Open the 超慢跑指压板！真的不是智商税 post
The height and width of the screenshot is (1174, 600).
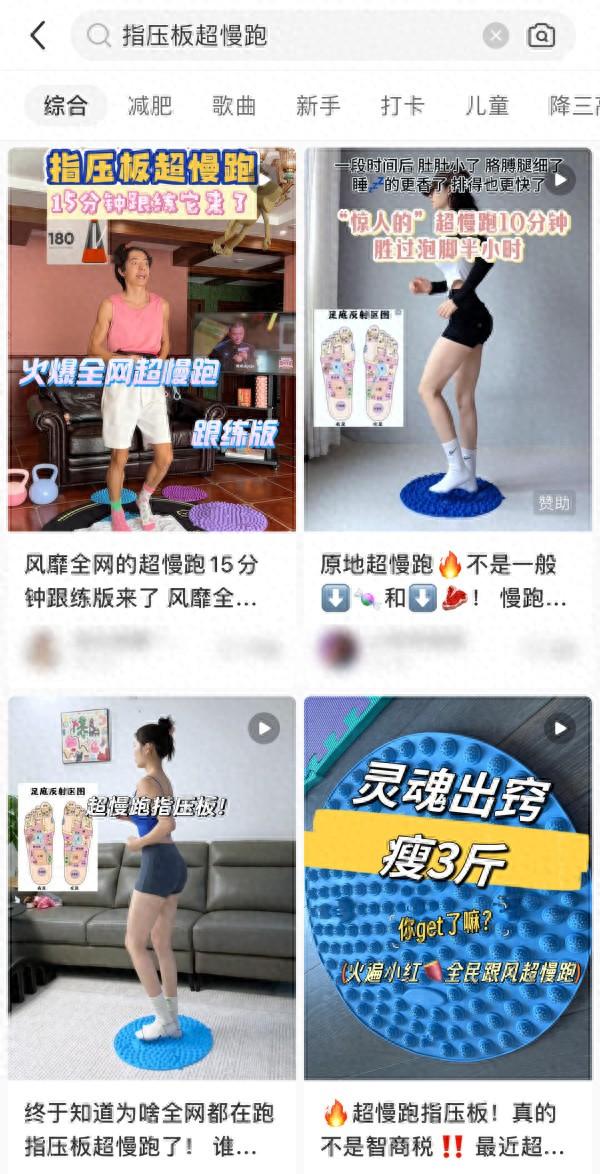pos(448,890)
